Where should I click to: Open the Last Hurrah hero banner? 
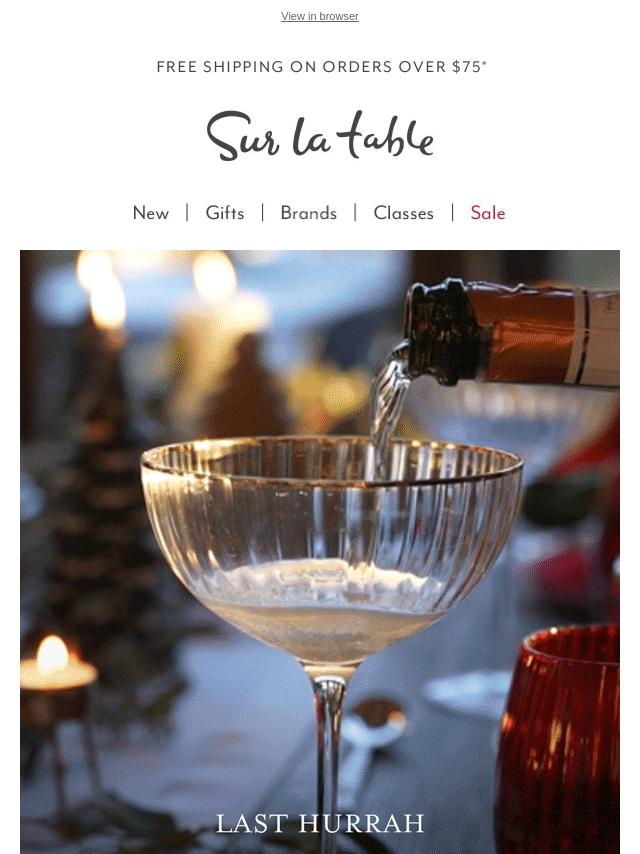pyautogui.click(x=320, y=550)
